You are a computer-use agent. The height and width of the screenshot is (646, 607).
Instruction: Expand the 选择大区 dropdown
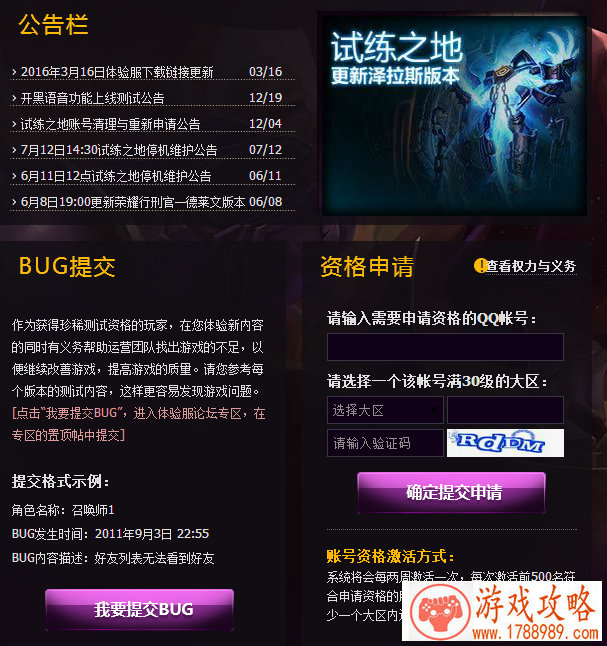tap(384, 410)
